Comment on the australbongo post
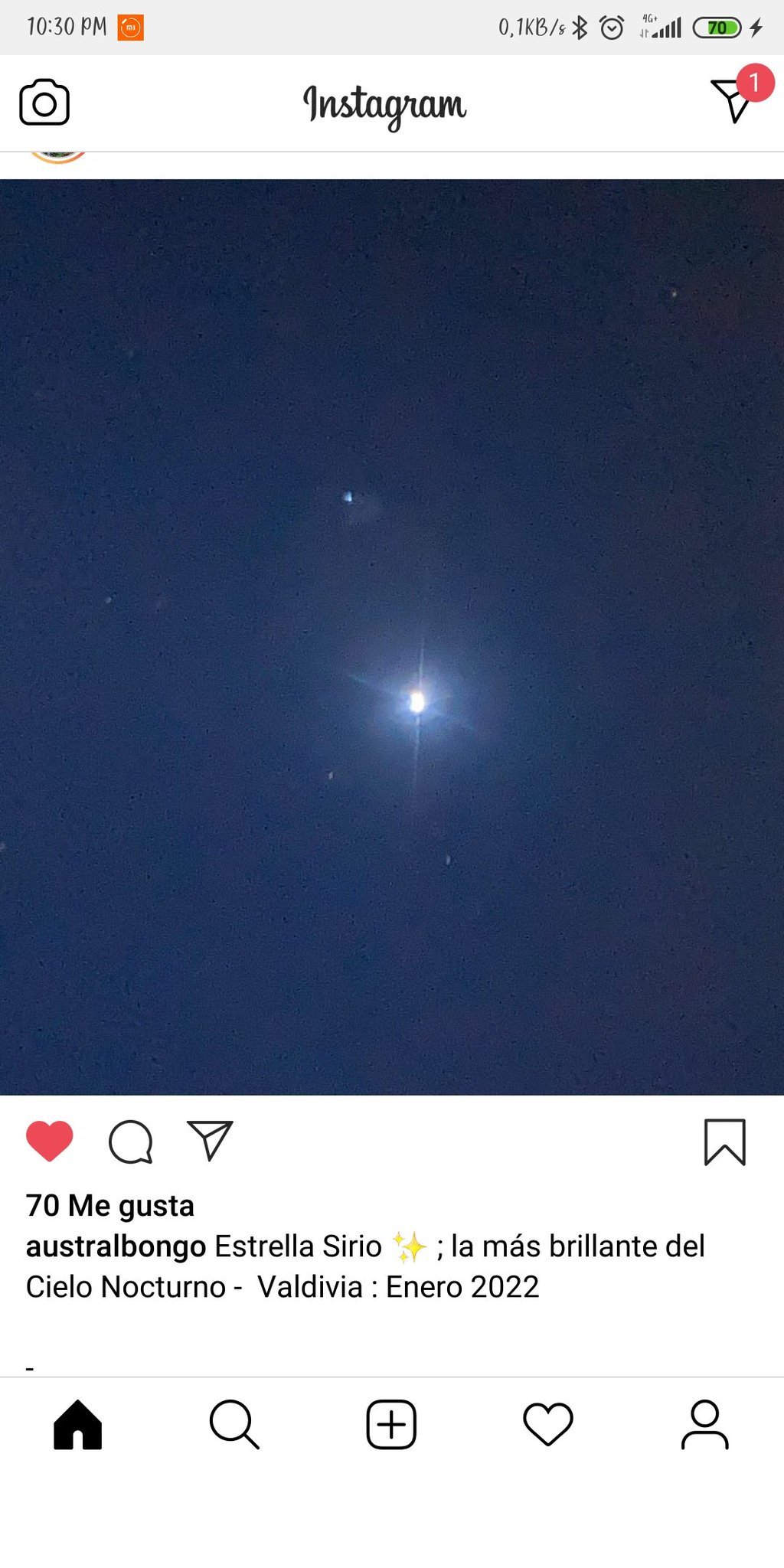The height and width of the screenshot is (1568, 784). pyautogui.click(x=131, y=1142)
